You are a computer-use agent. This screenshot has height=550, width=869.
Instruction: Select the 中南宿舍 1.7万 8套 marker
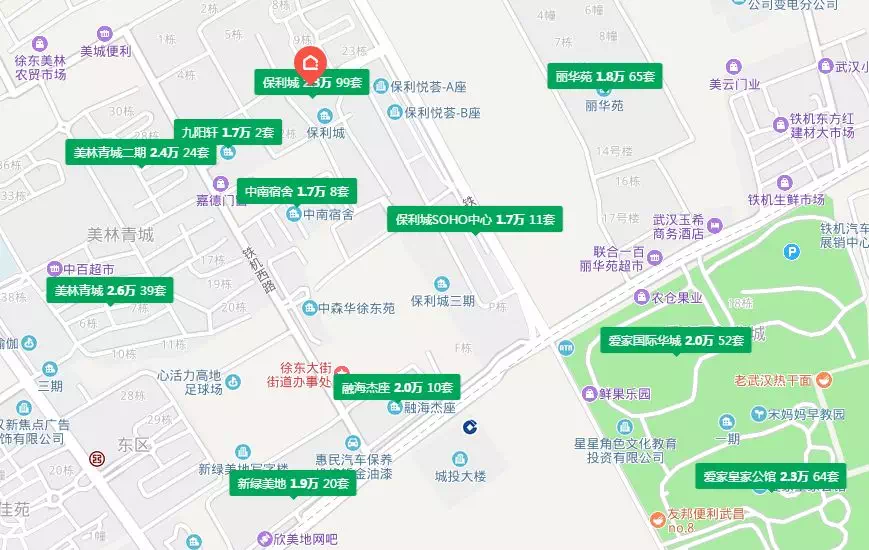296,190
